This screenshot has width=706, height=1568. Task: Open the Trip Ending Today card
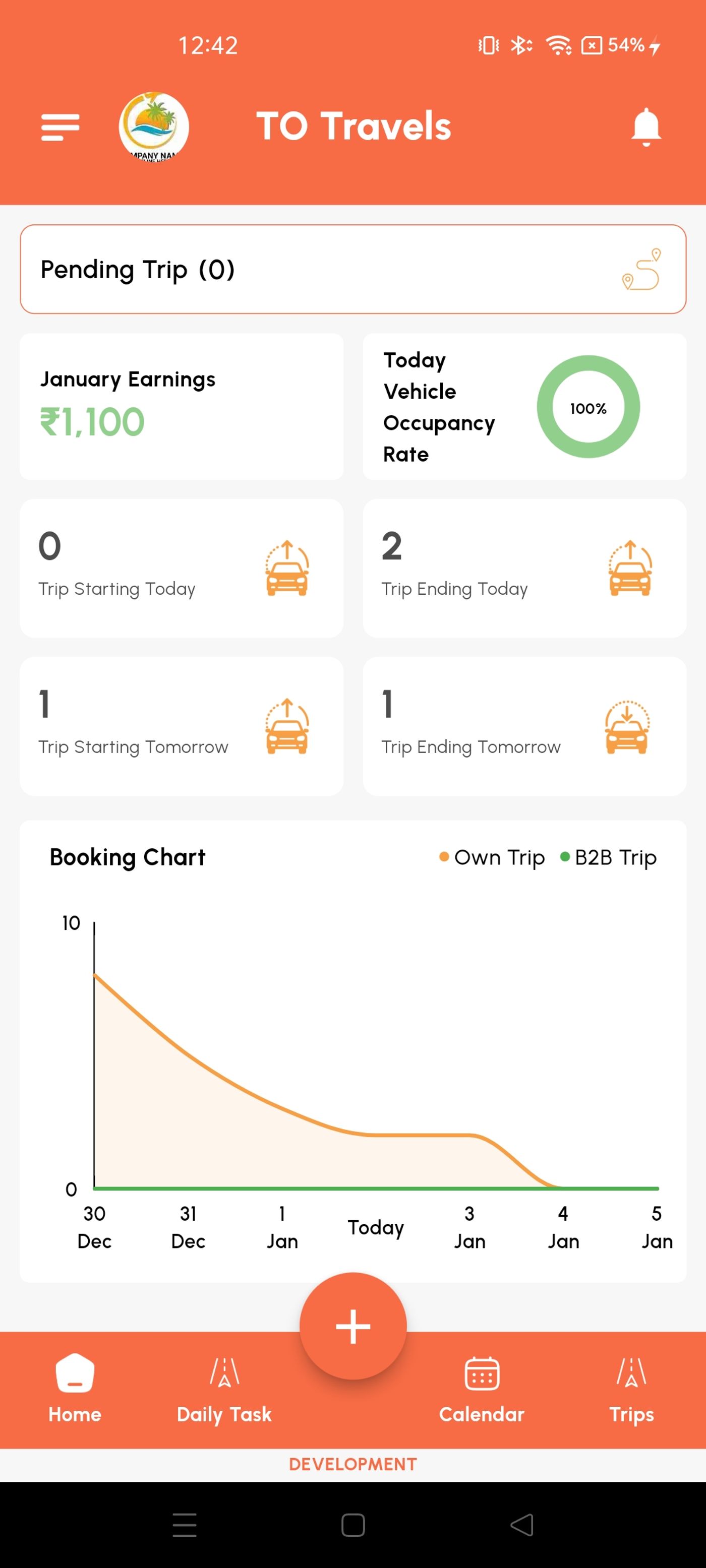pyautogui.click(x=524, y=568)
